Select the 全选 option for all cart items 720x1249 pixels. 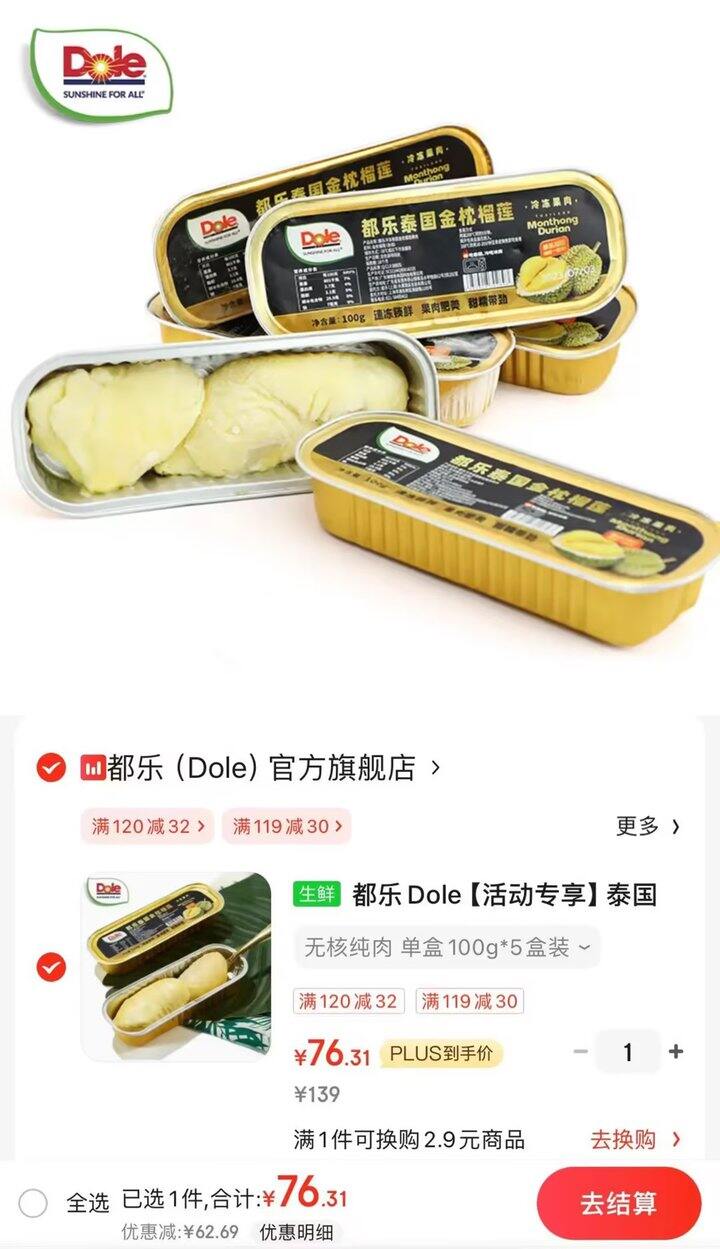pos(33,1203)
